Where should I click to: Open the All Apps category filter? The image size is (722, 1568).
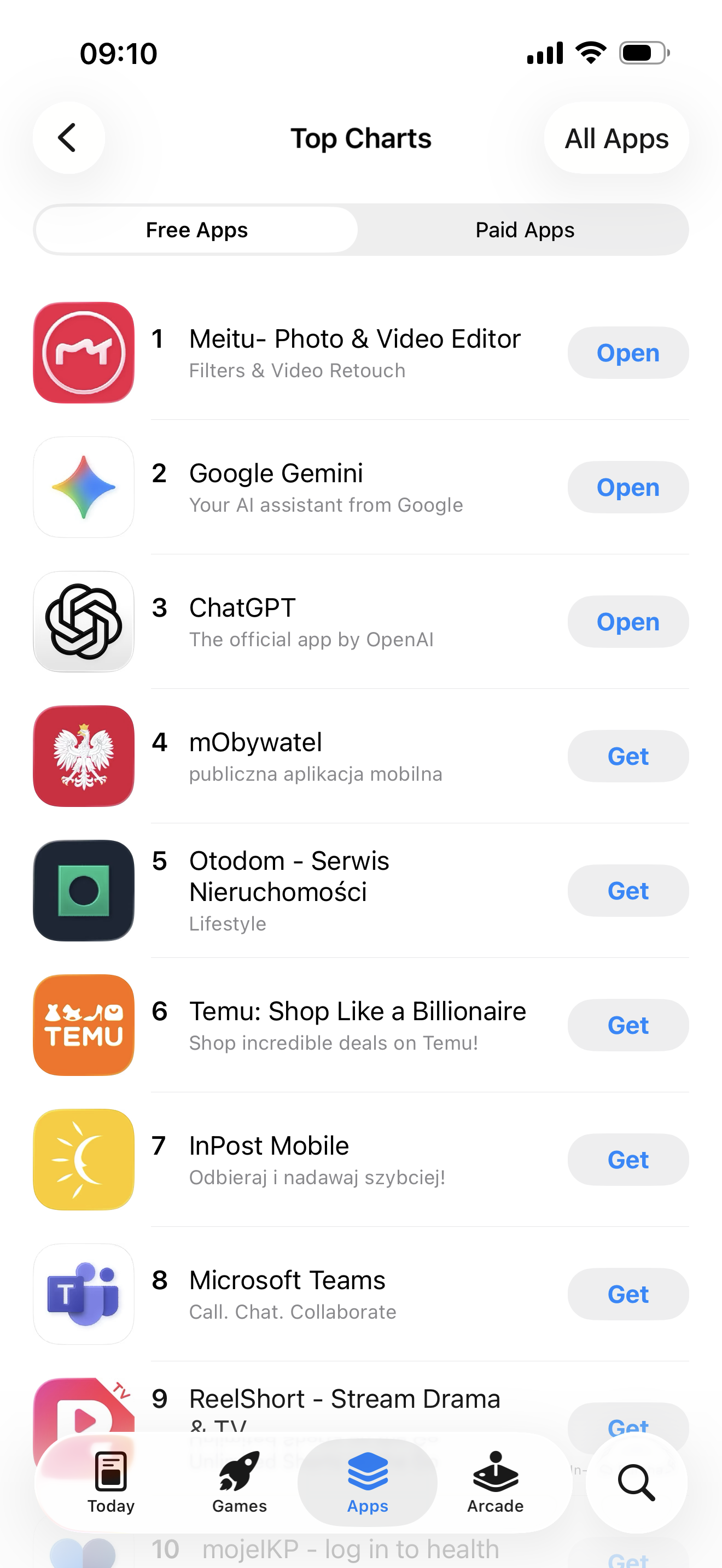tap(616, 138)
